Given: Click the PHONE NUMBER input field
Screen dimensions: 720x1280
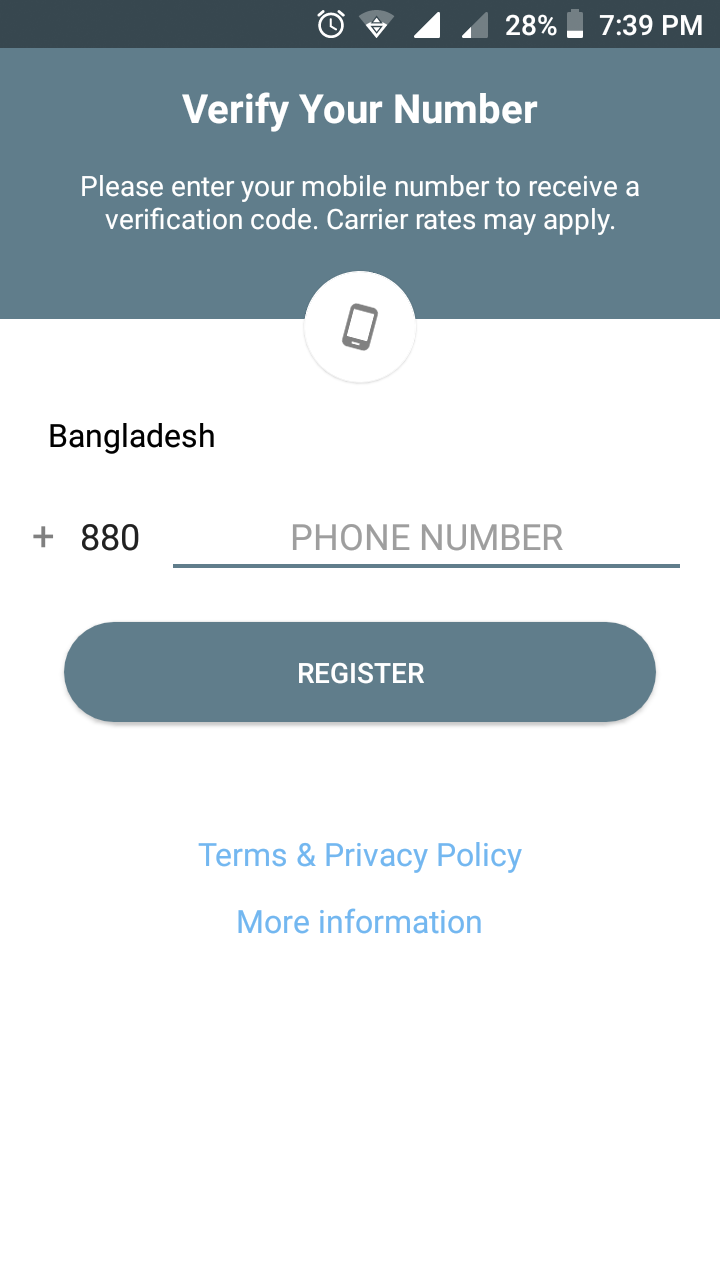Looking at the screenshot, I should 426,537.
